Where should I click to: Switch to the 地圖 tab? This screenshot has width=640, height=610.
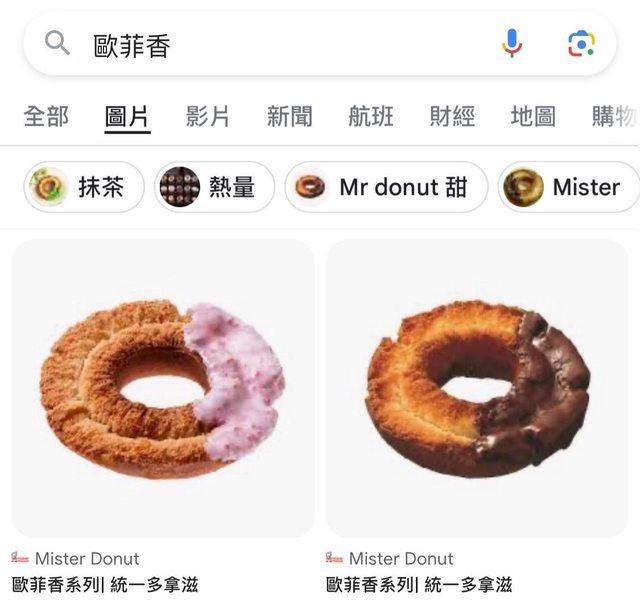(532, 116)
